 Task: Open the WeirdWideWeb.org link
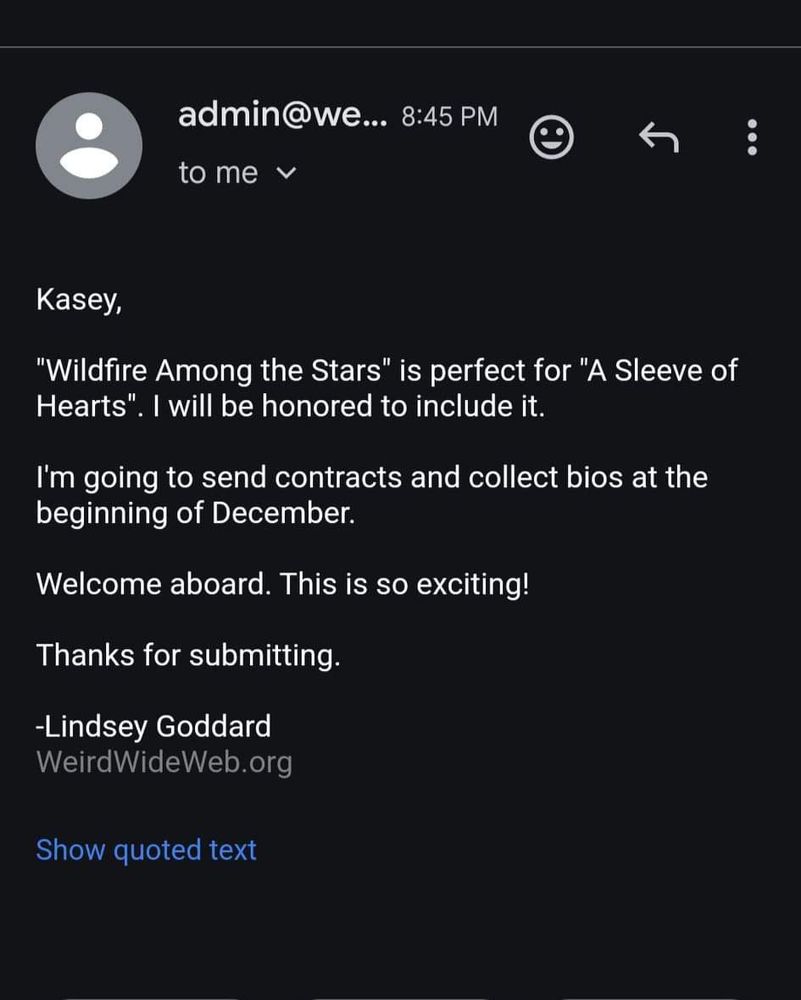point(164,762)
